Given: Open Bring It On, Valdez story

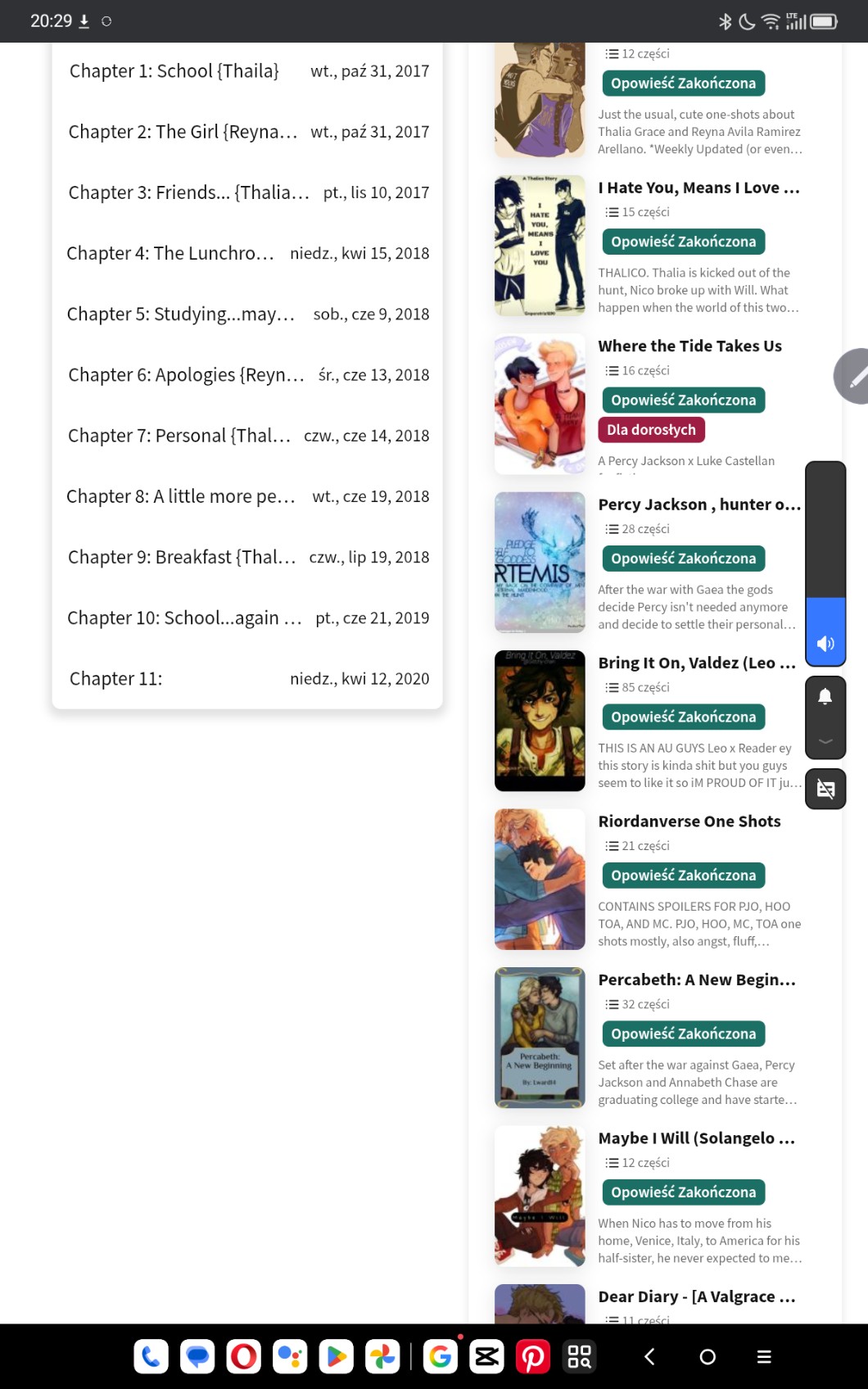Looking at the screenshot, I should (696, 663).
